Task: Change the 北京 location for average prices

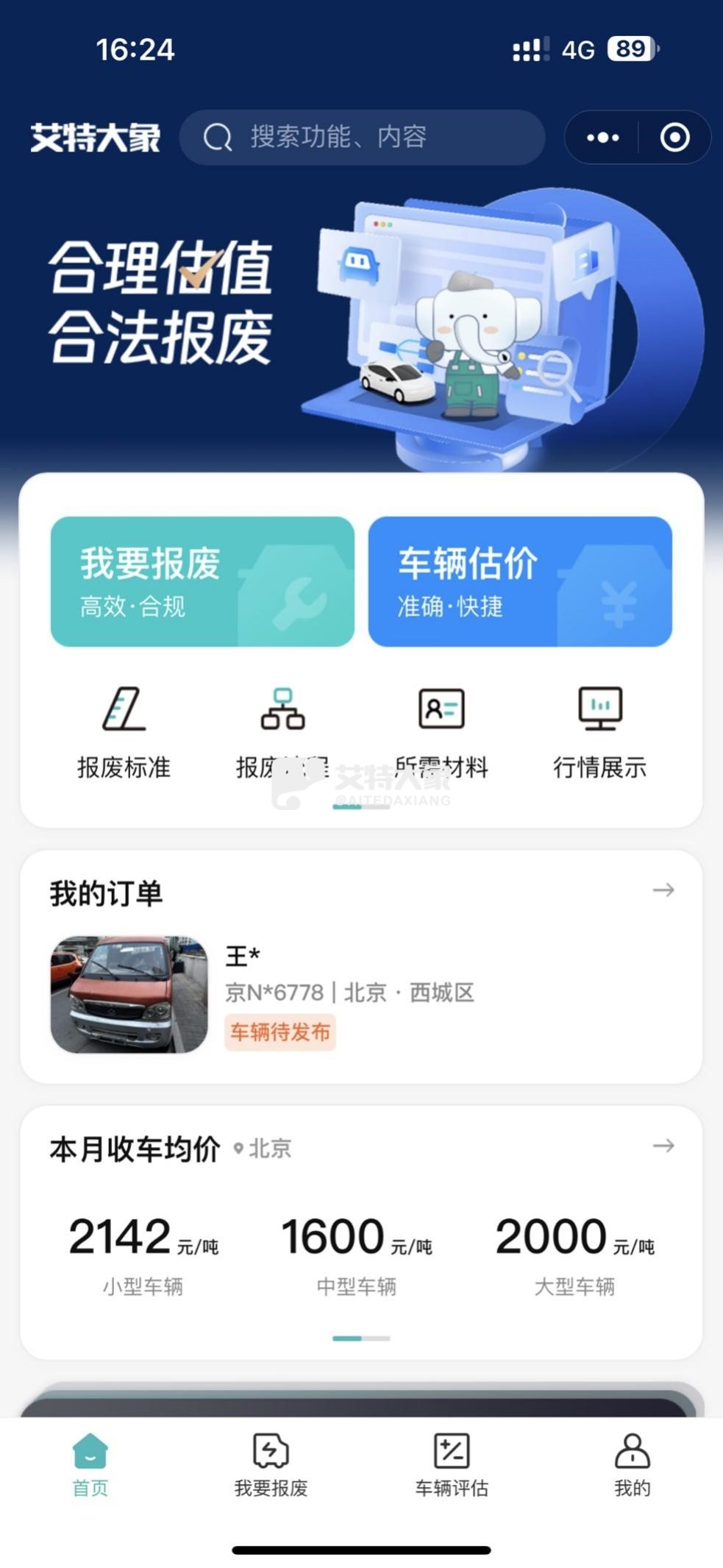Action: click(263, 1149)
